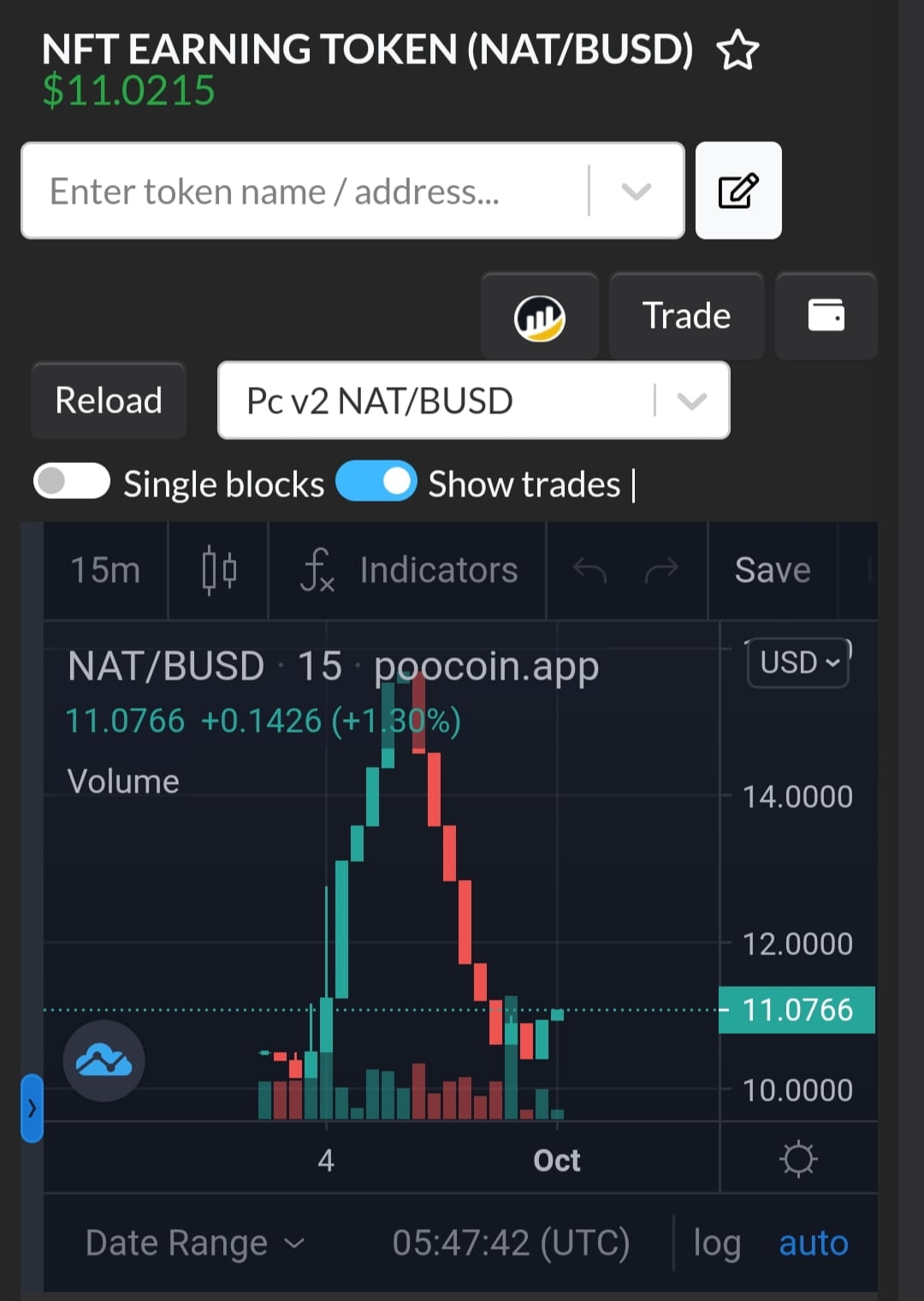
Task: Expand the Date Range dropdown
Action: (x=195, y=1243)
